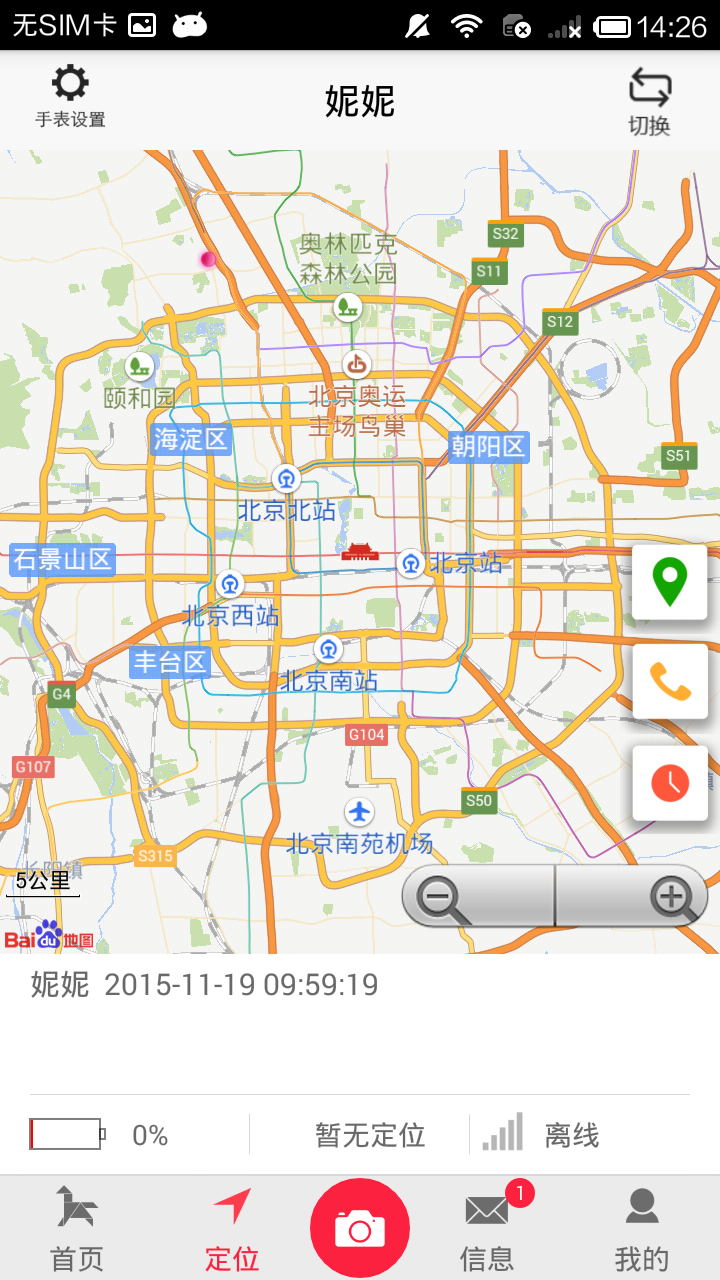Tap the signal bars next to 离线

(503, 1133)
